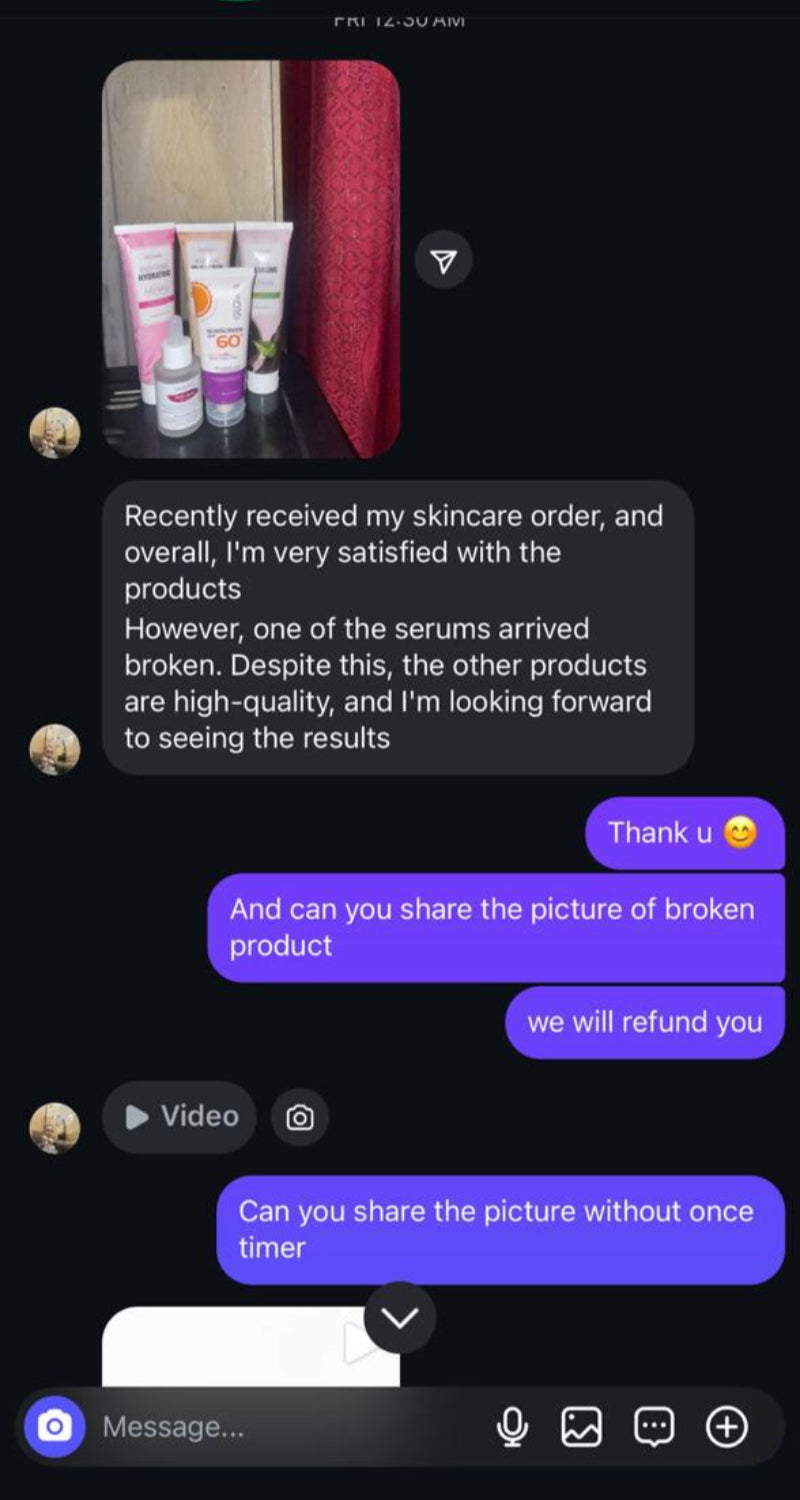The height and width of the screenshot is (1500, 800).
Task: Open the partially visible video at the bottom
Action: tap(251, 1346)
